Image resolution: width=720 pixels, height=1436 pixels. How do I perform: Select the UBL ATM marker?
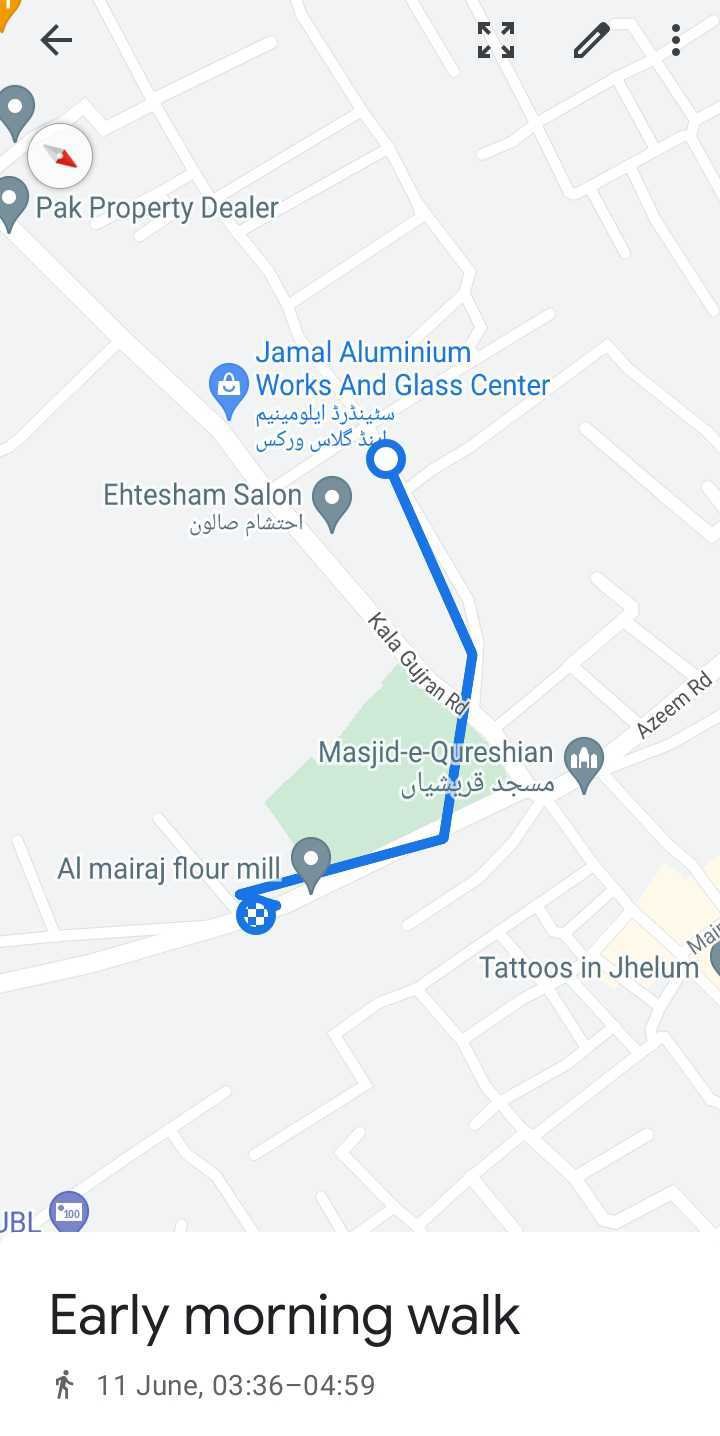69,1212
